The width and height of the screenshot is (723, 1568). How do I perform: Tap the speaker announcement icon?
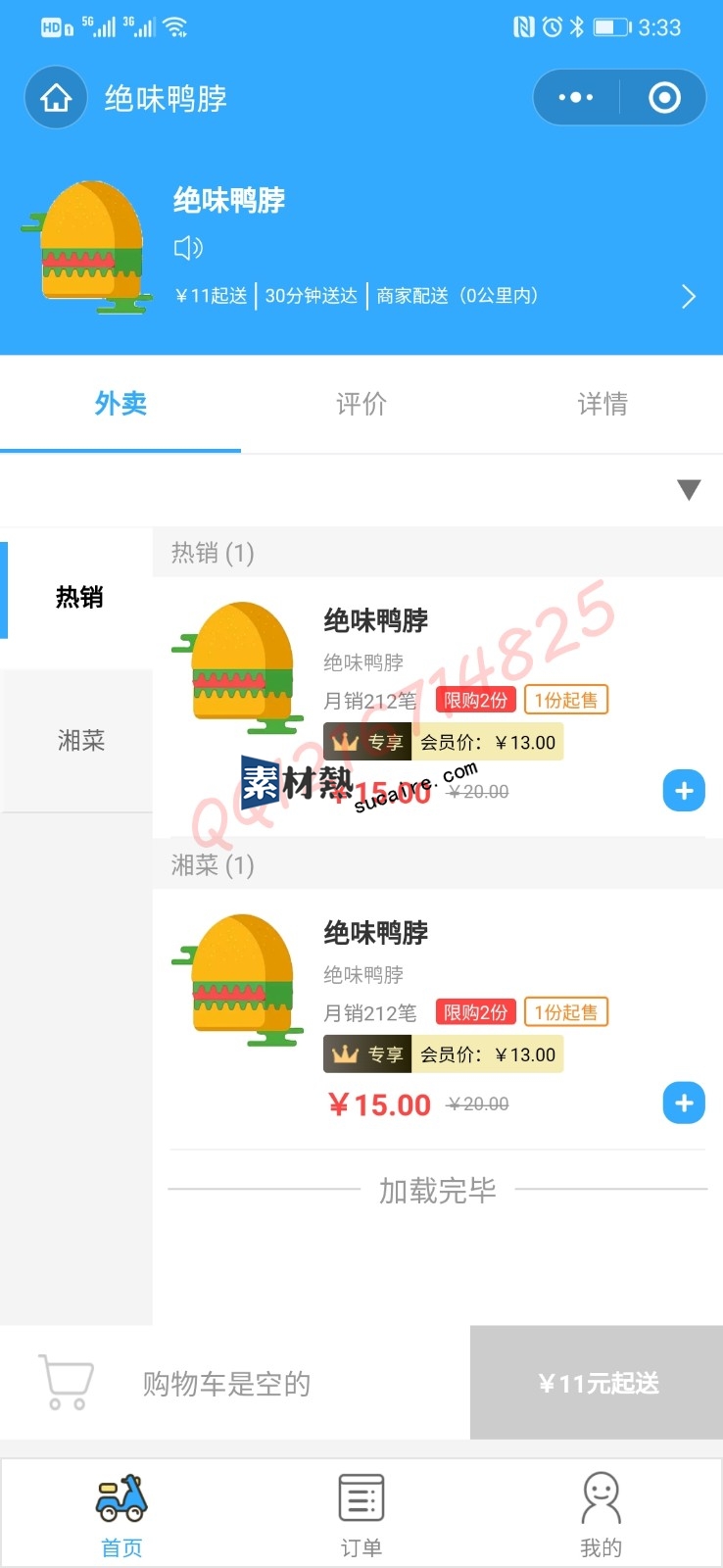[x=187, y=248]
